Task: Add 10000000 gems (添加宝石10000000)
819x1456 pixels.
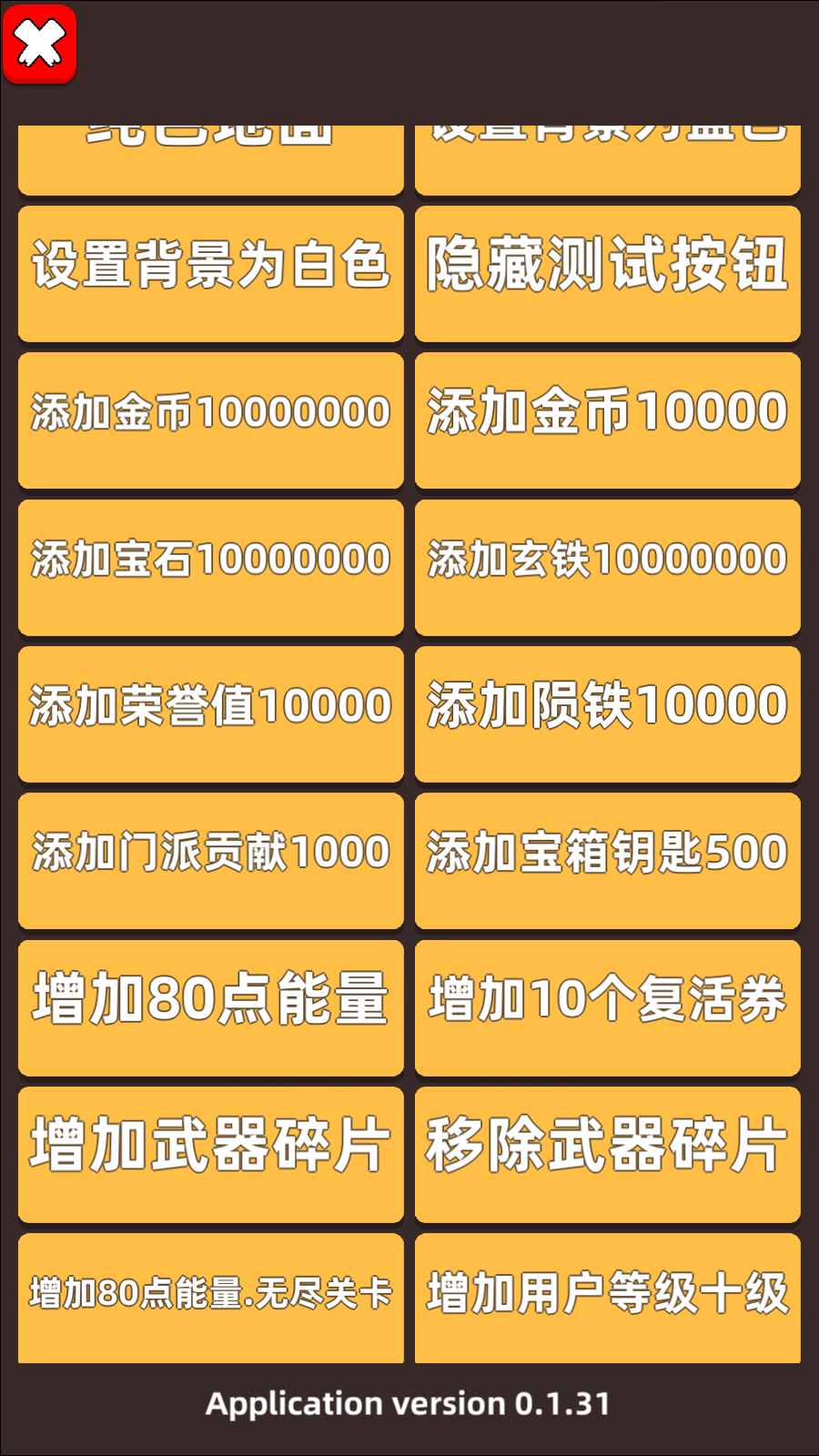Action: pyautogui.click(x=210, y=566)
